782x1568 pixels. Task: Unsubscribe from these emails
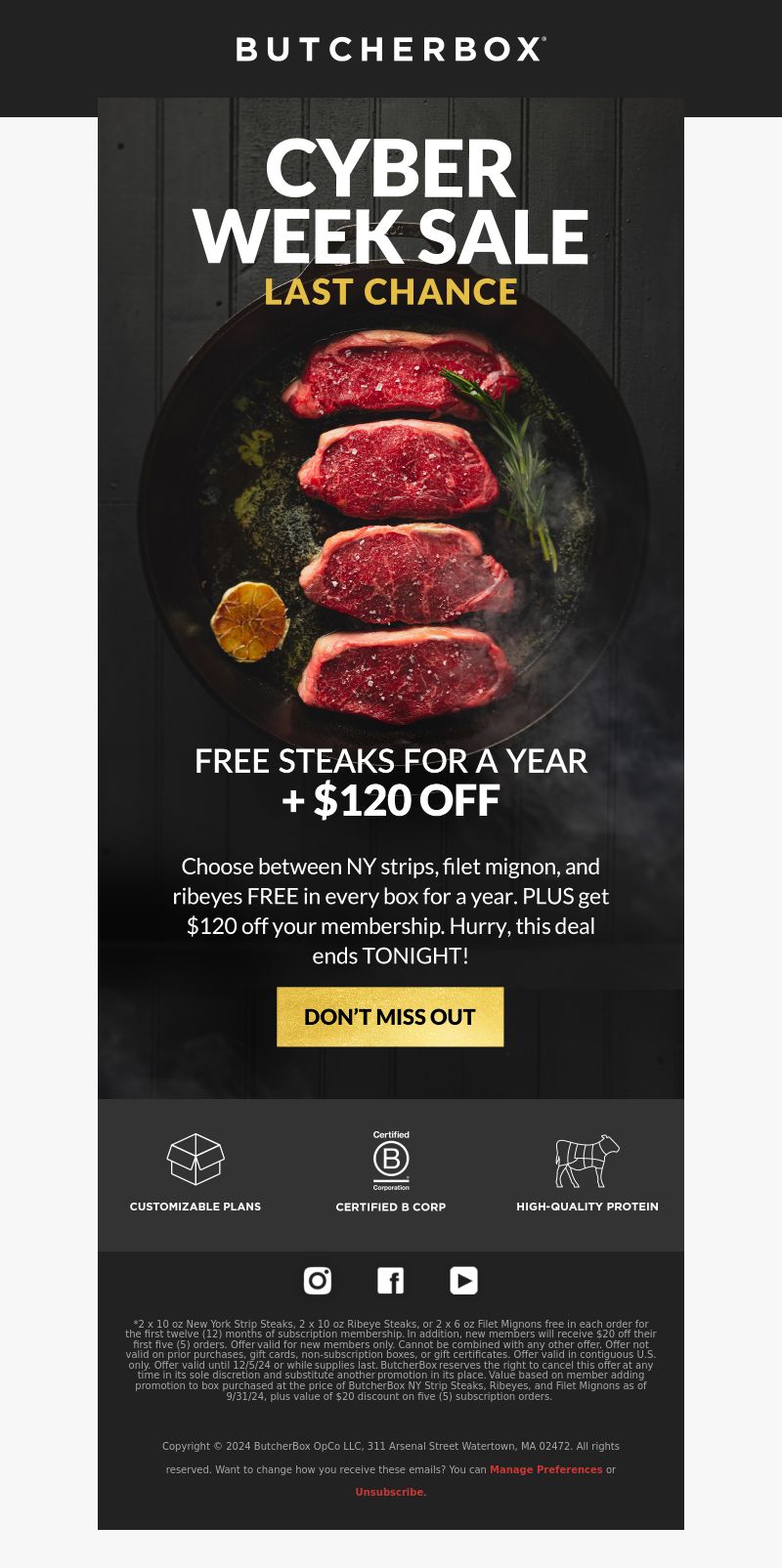point(391,1492)
